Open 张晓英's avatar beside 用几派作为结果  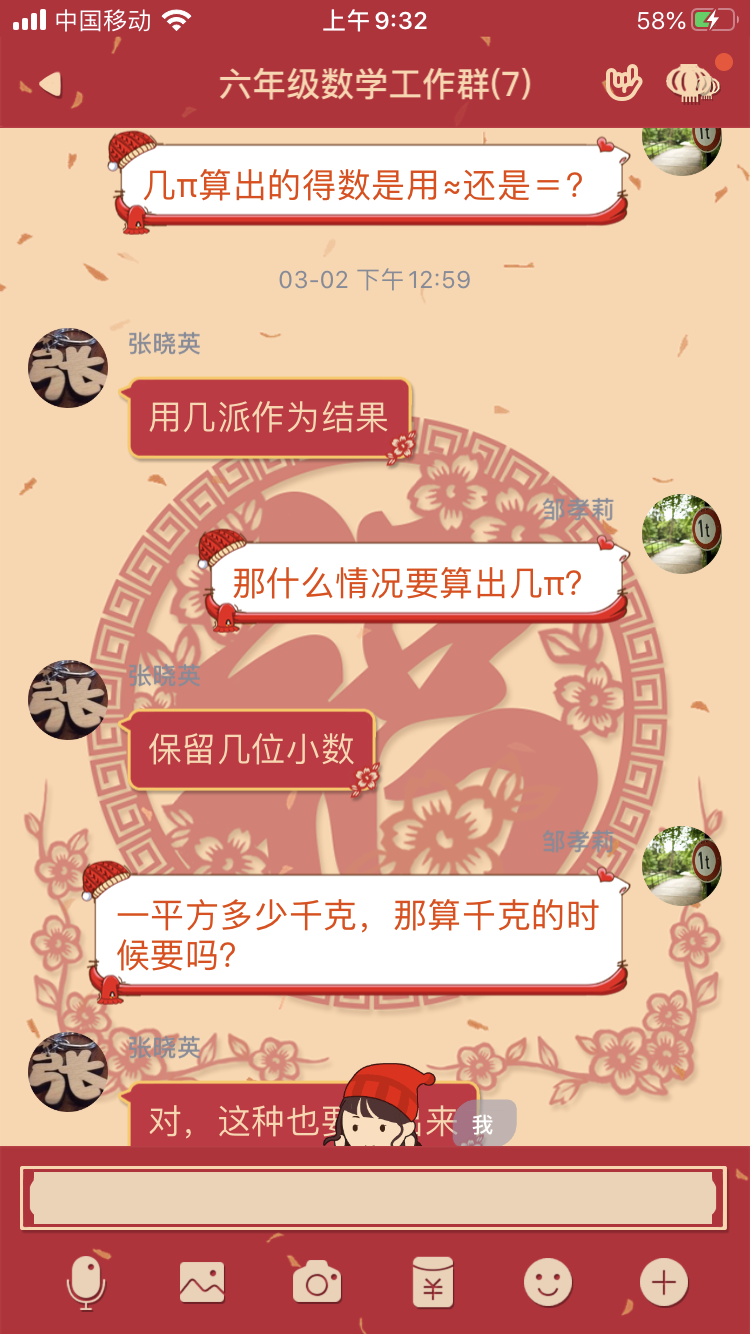pyautogui.click(x=68, y=368)
